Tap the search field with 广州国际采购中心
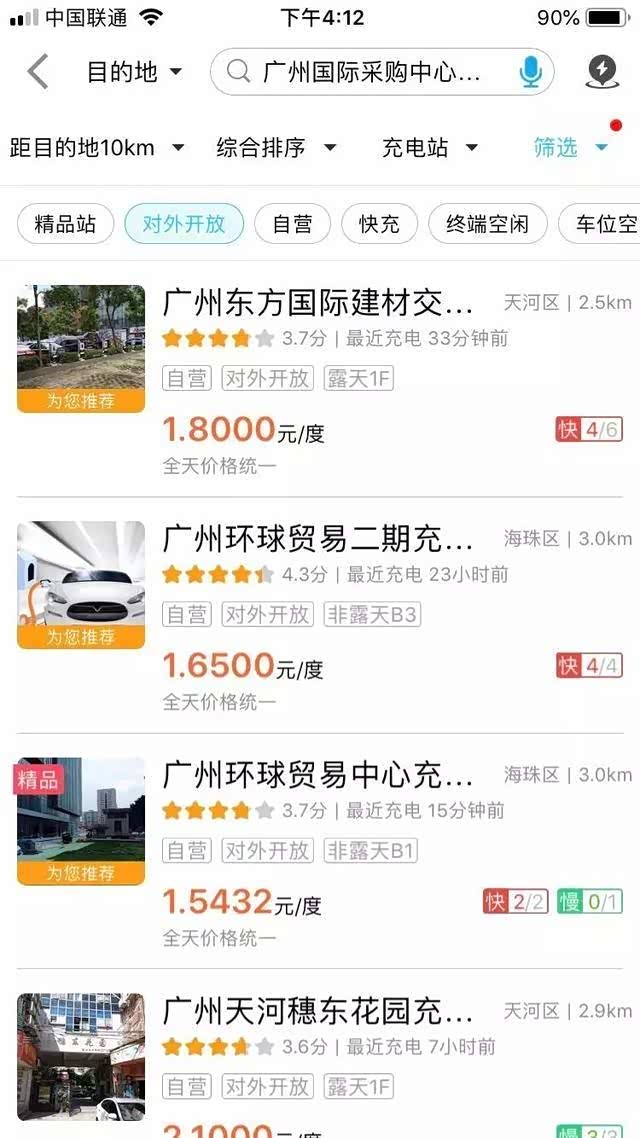 370,72
